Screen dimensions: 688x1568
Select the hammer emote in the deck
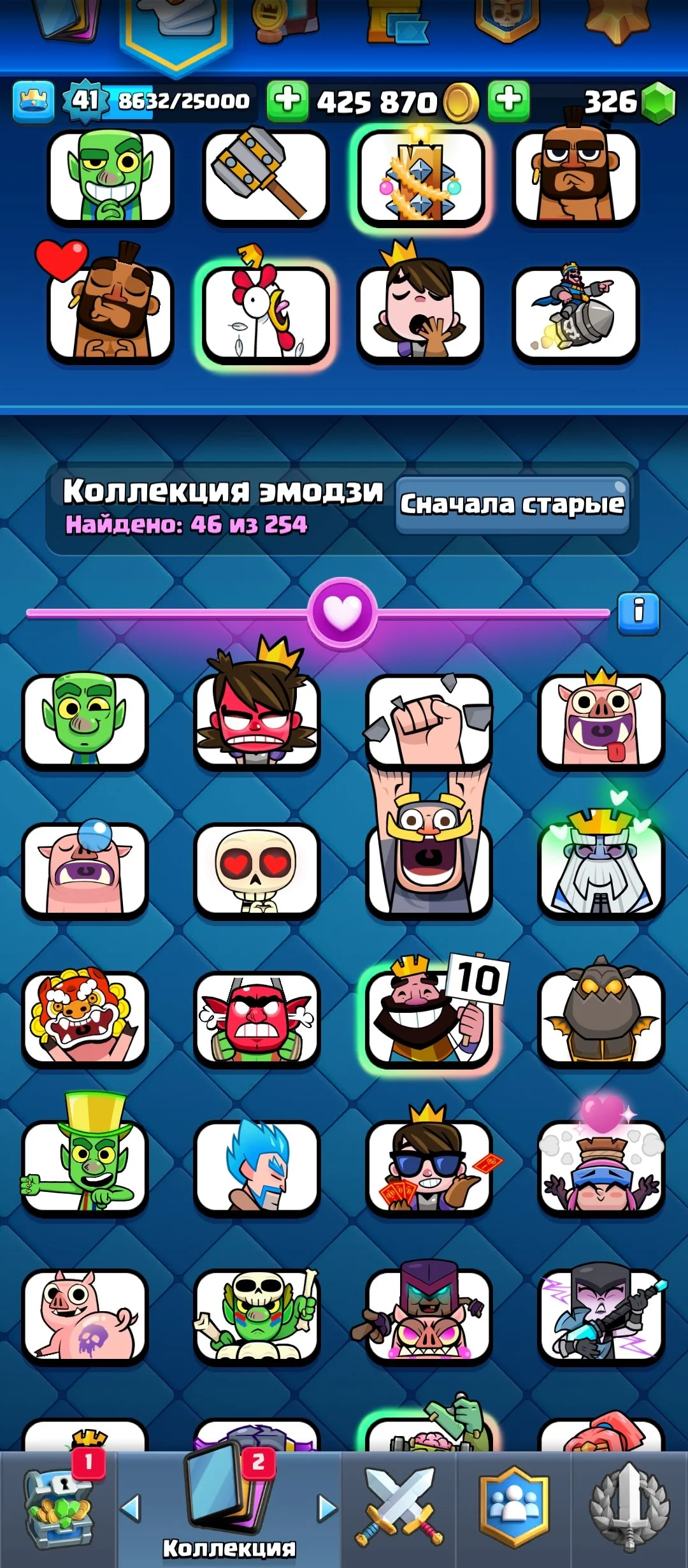click(x=265, y=177)
